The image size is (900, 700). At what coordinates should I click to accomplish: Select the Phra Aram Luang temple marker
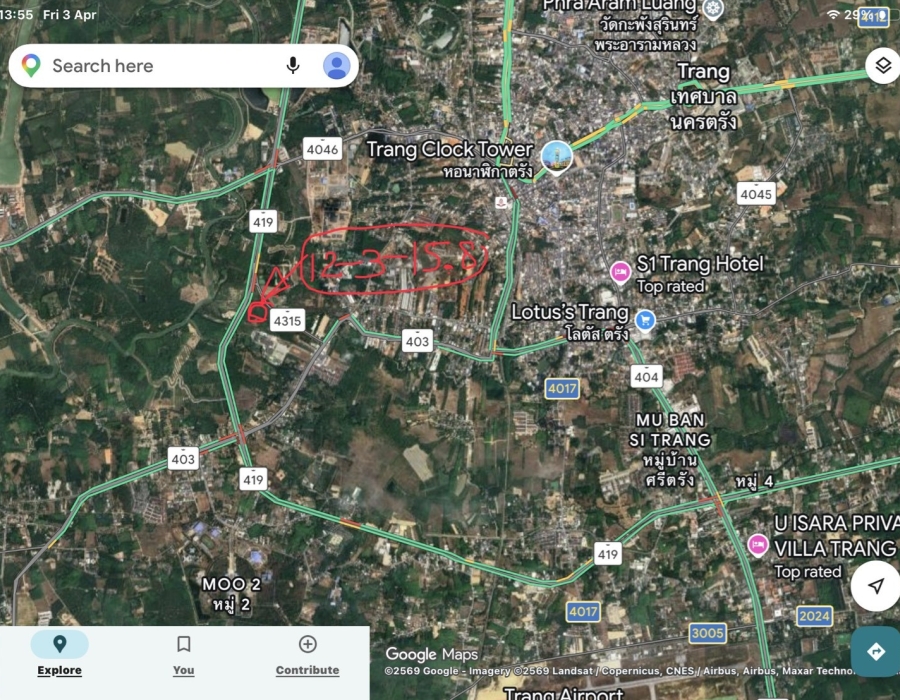712,9
